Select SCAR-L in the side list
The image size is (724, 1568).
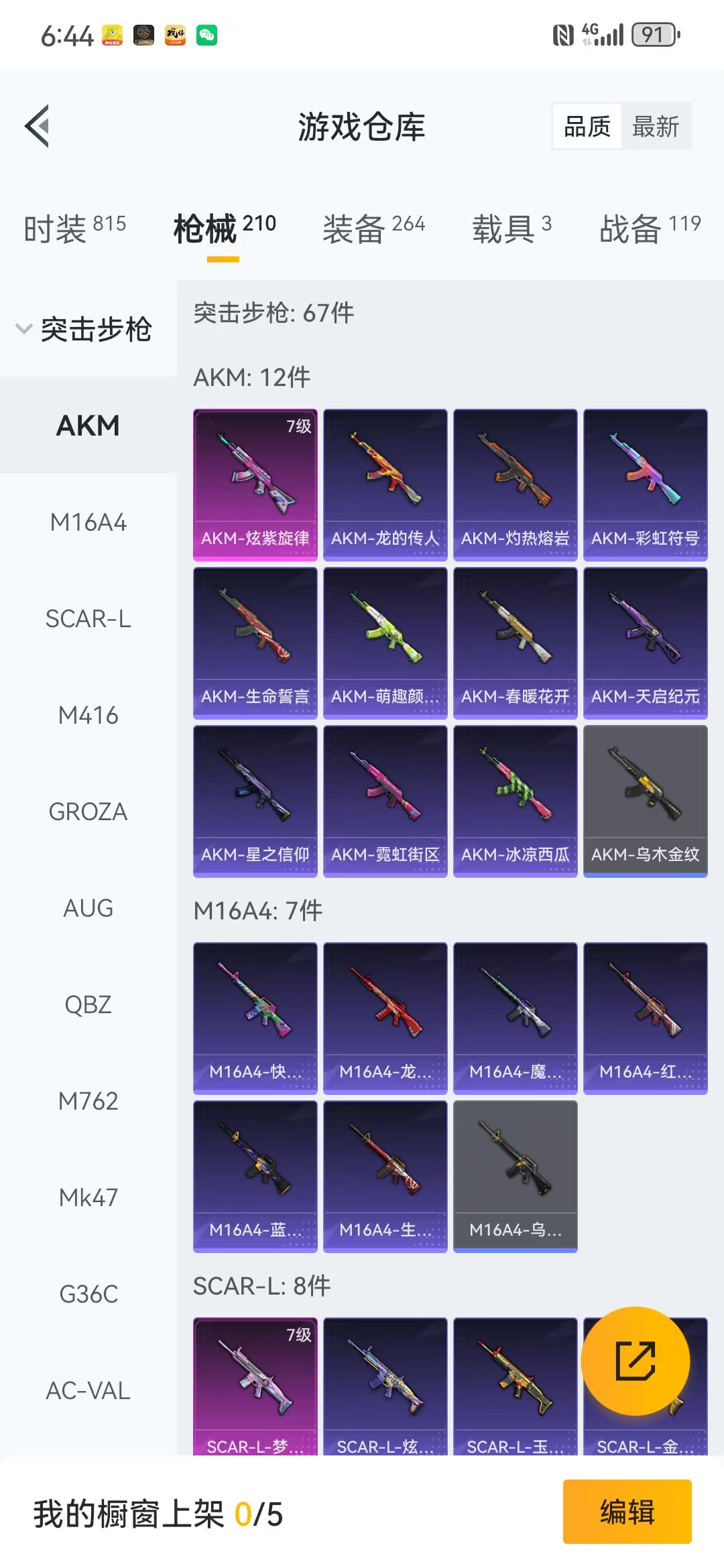pyautogui.click(x=88, y=618)
